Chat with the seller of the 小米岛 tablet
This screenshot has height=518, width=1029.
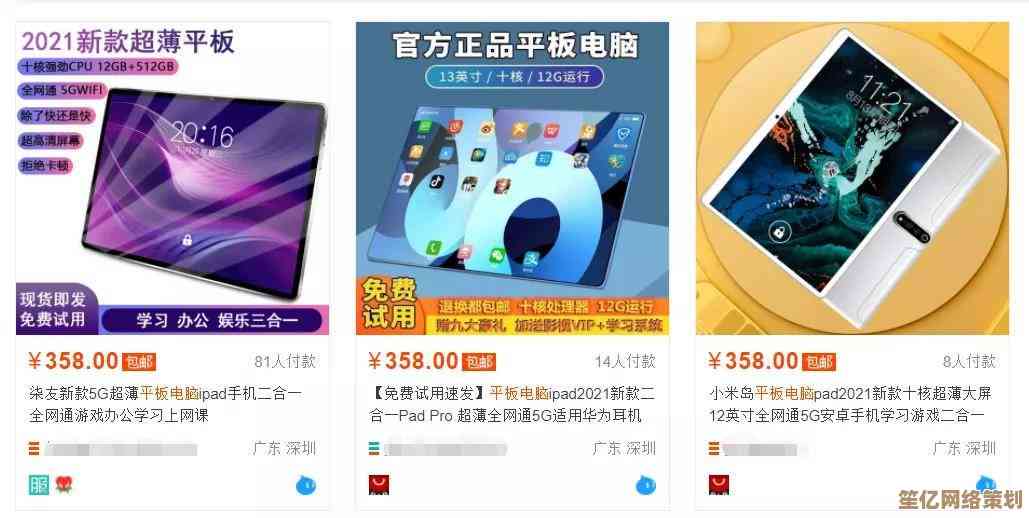pos(986,484)
